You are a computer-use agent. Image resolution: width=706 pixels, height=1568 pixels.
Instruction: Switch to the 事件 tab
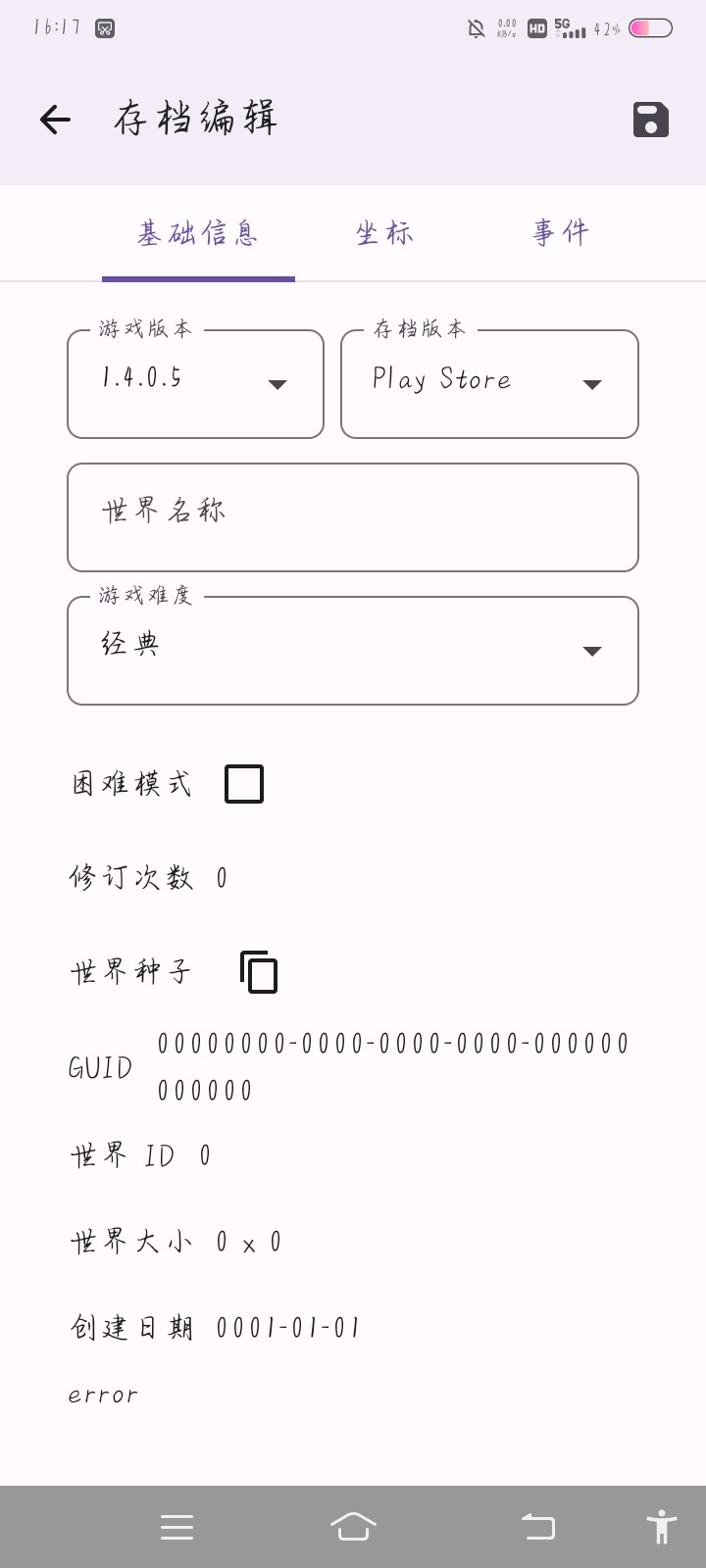point(561,233)
